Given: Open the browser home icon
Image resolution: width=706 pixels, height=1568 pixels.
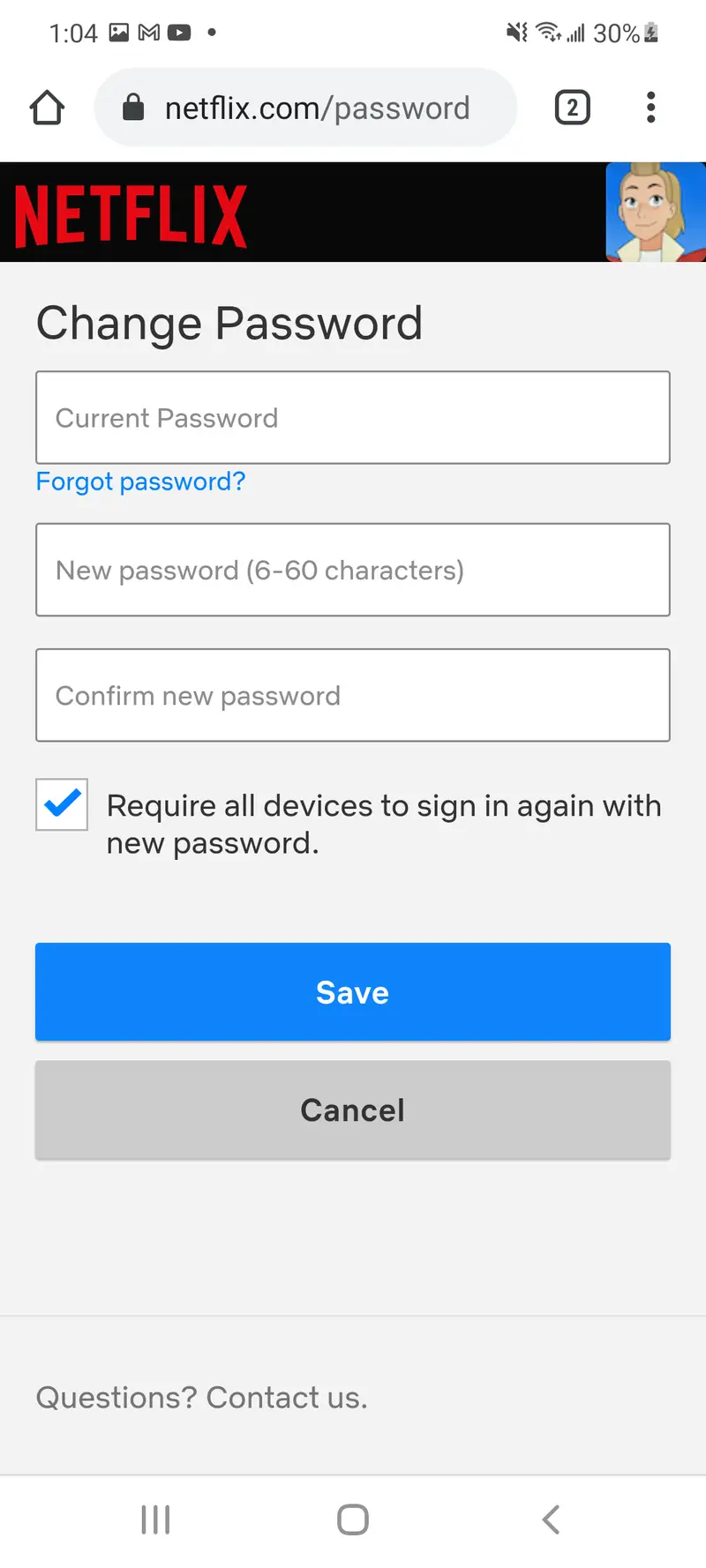Looking at the screenshot, I should click(x=46, y=107).
